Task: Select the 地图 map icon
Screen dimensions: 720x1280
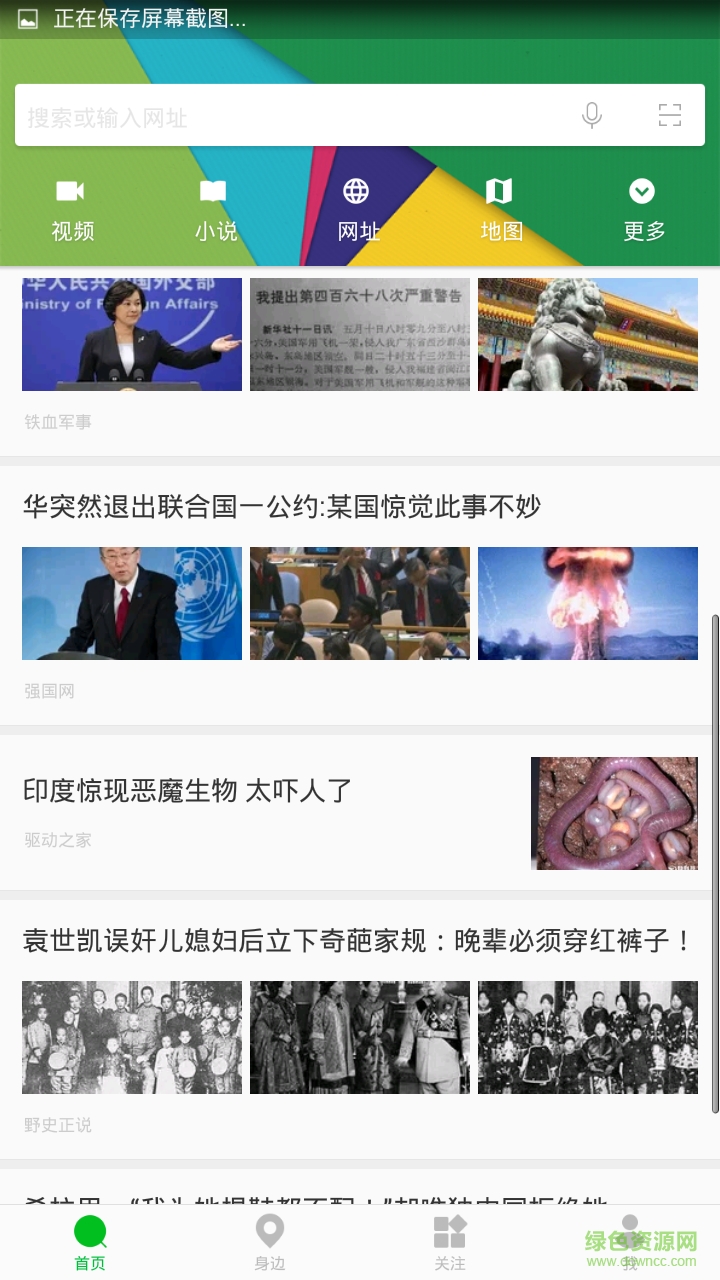Action: click(500, 191)
